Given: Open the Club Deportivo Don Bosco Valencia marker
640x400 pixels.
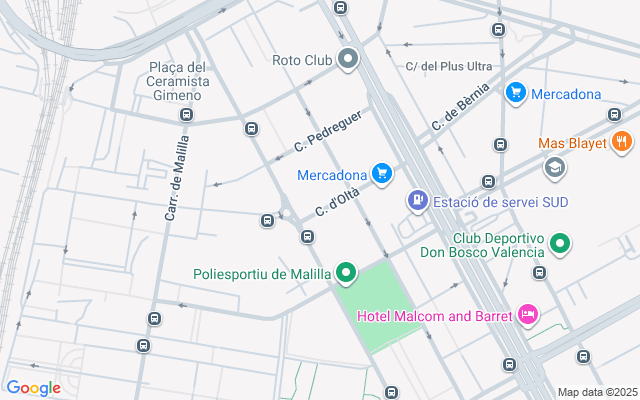Looking at the screenshot, I should [x=561, y=243].
